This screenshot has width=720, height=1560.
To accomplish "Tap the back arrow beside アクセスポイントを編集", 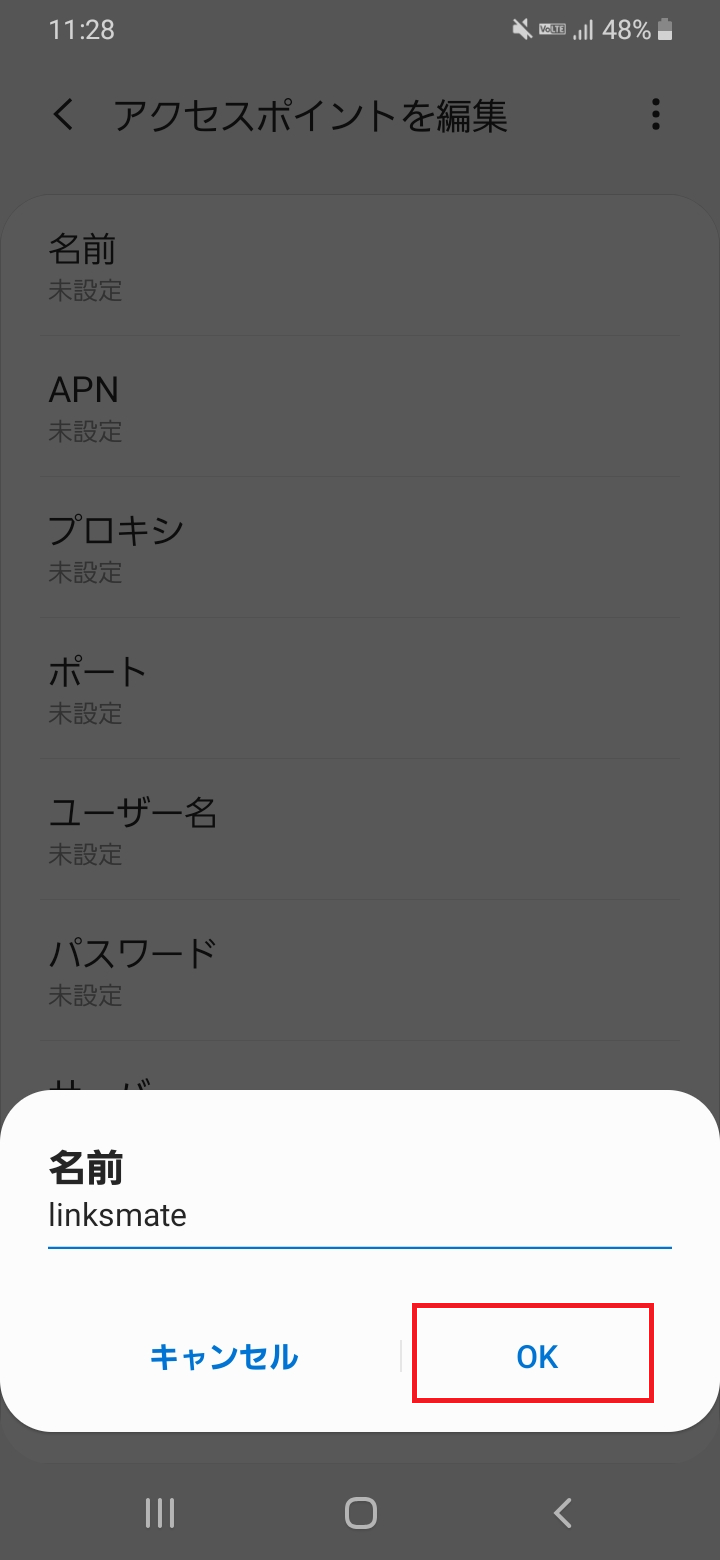I will click(x=63, y=115).
